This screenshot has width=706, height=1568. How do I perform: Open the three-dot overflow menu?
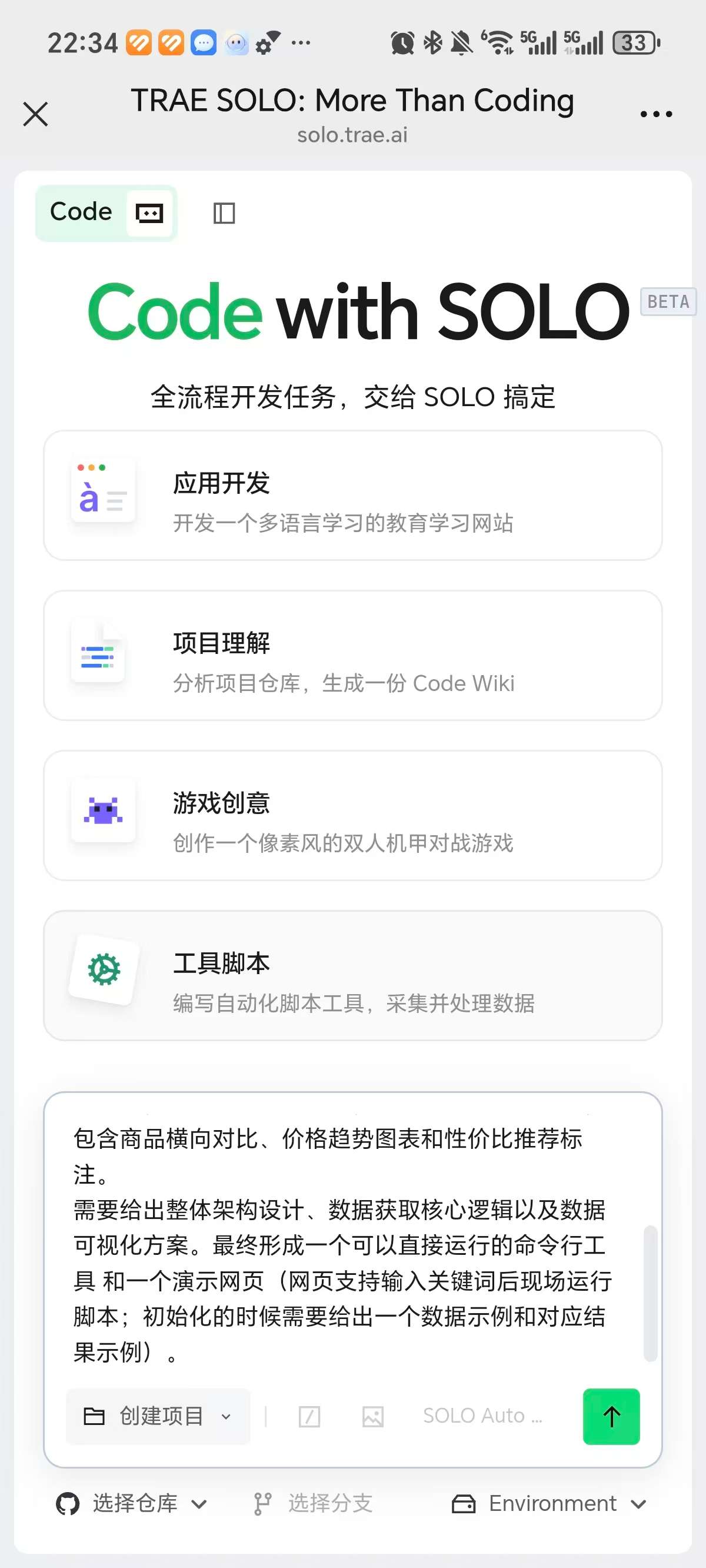pos(656,114)
